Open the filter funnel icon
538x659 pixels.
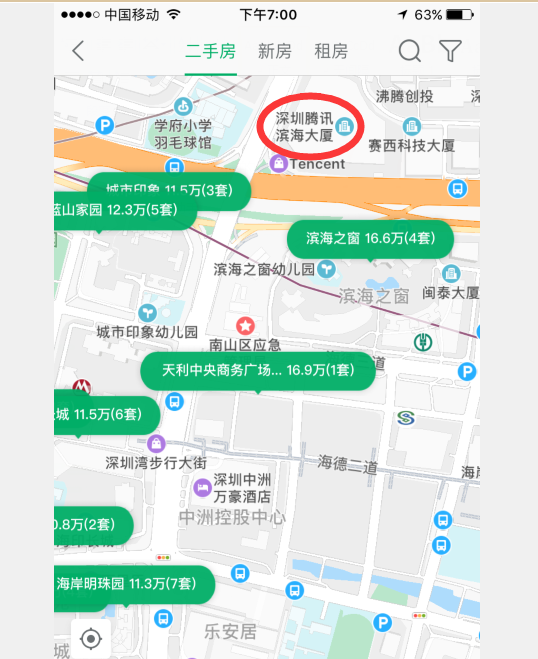coord(450,51)
